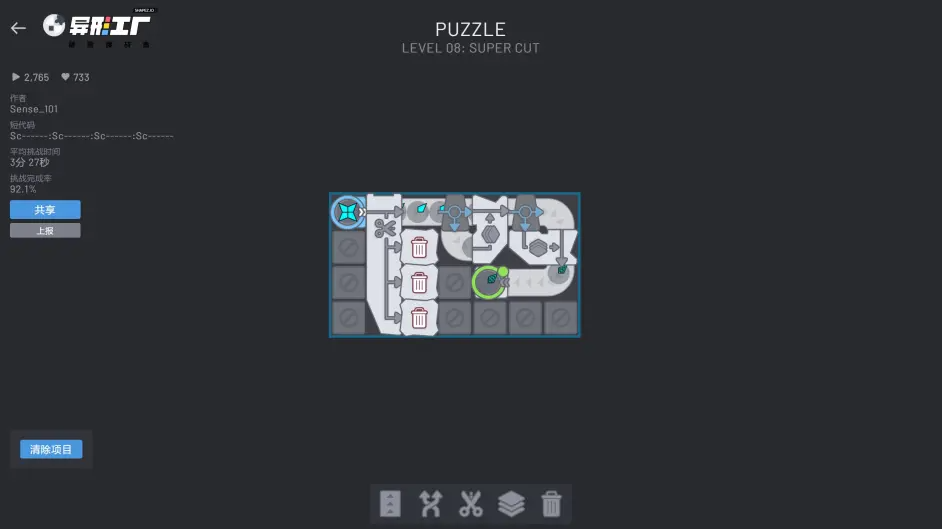Tap the blue 共享 share button
The height and width of the screenshot is (529, 942).
pyautogui.click(x=45, y=210)
